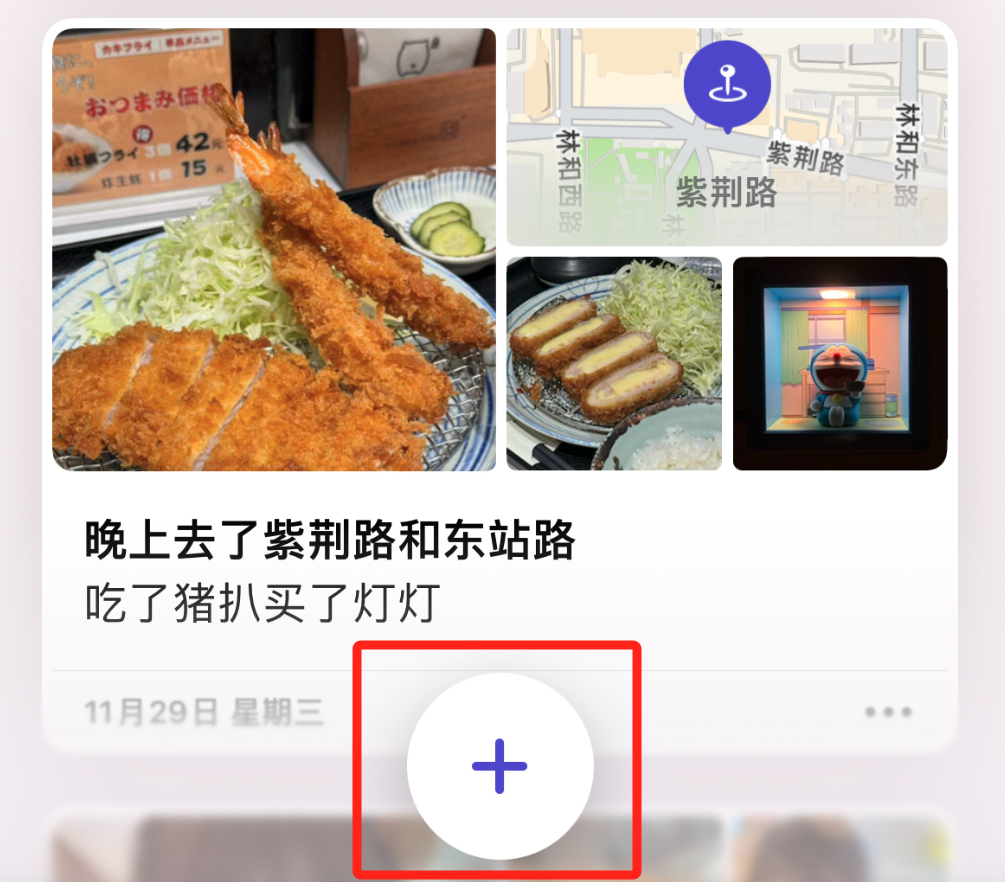This screenshot has height=882, width=1005.
Task: Open the large fried shrimp cutlet photo
Action: [x=274, y=250]
